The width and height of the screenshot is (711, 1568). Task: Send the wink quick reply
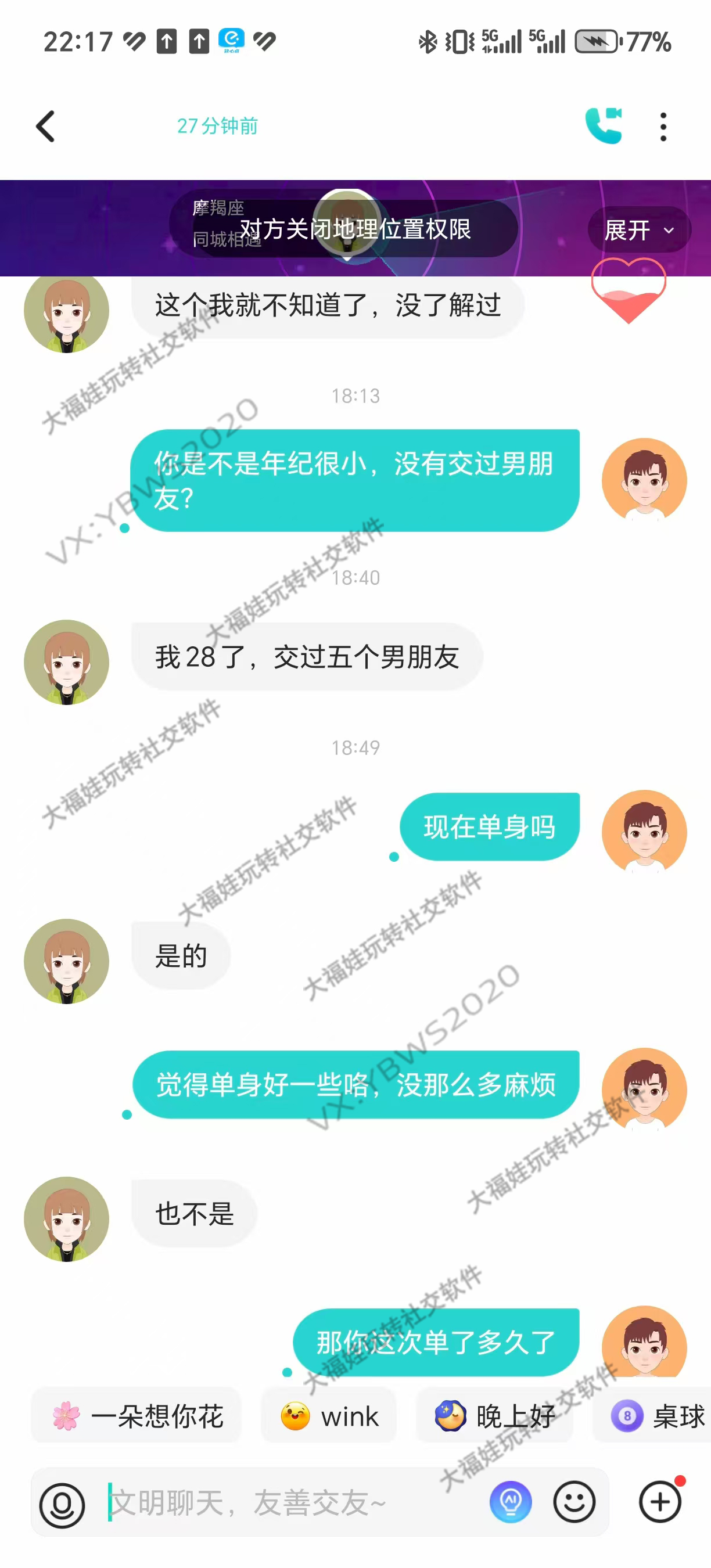click(329, 1416)
